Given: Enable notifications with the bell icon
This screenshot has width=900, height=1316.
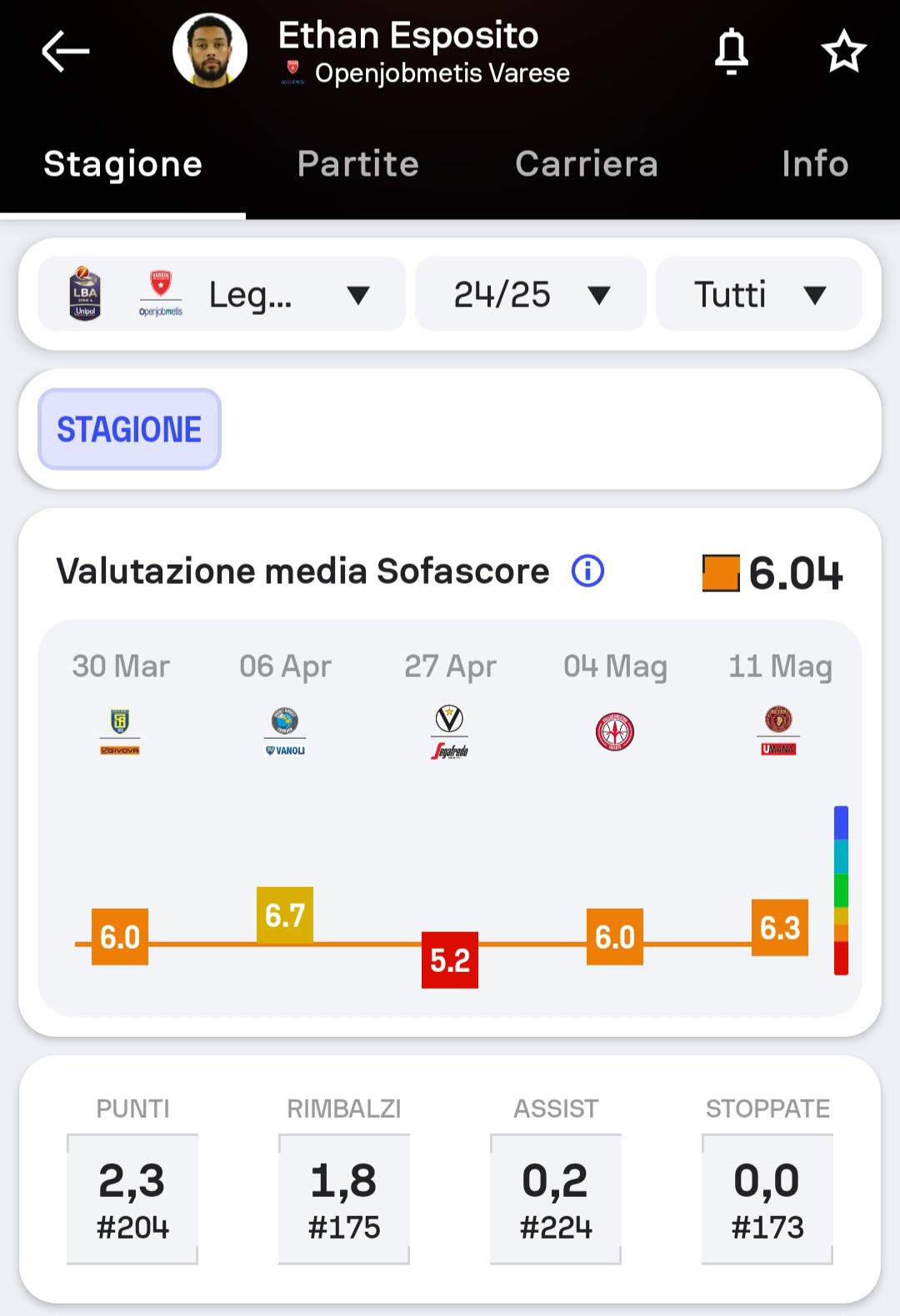Looking at the screenshot, I should [x=732, y=52].
